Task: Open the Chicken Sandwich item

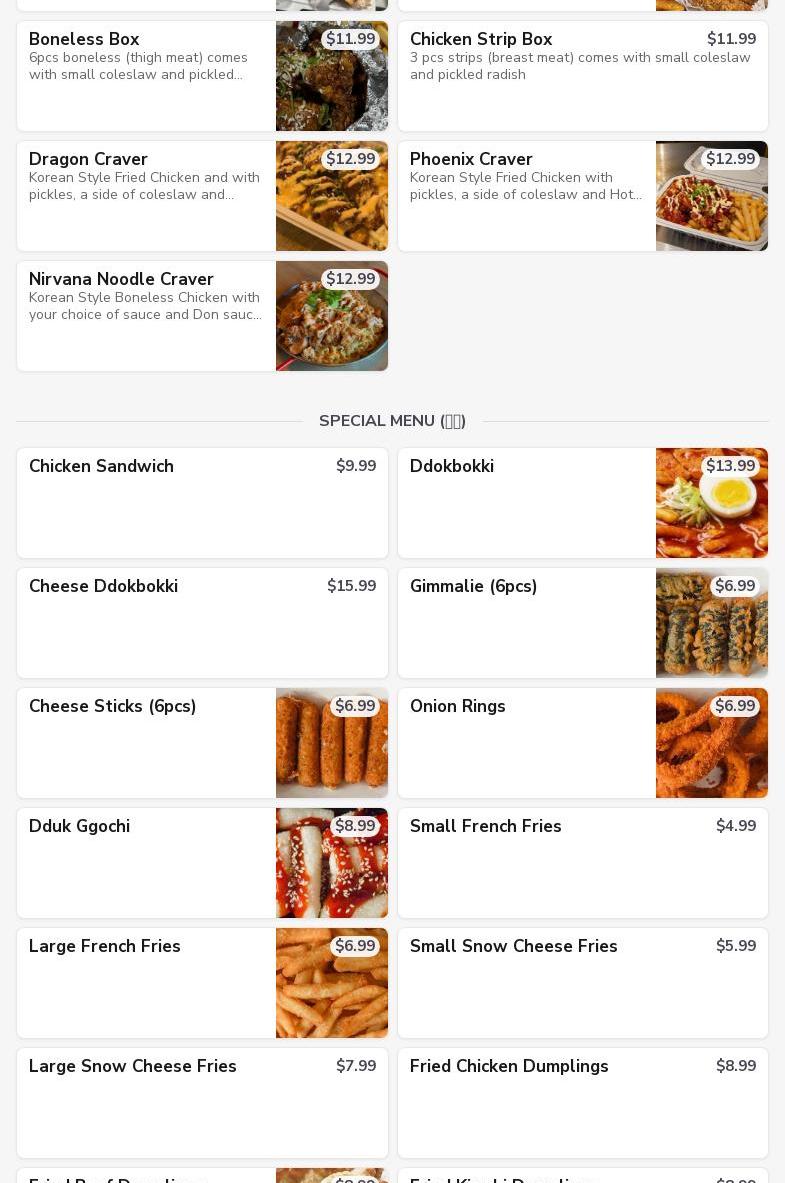Action: pos(202,503)
